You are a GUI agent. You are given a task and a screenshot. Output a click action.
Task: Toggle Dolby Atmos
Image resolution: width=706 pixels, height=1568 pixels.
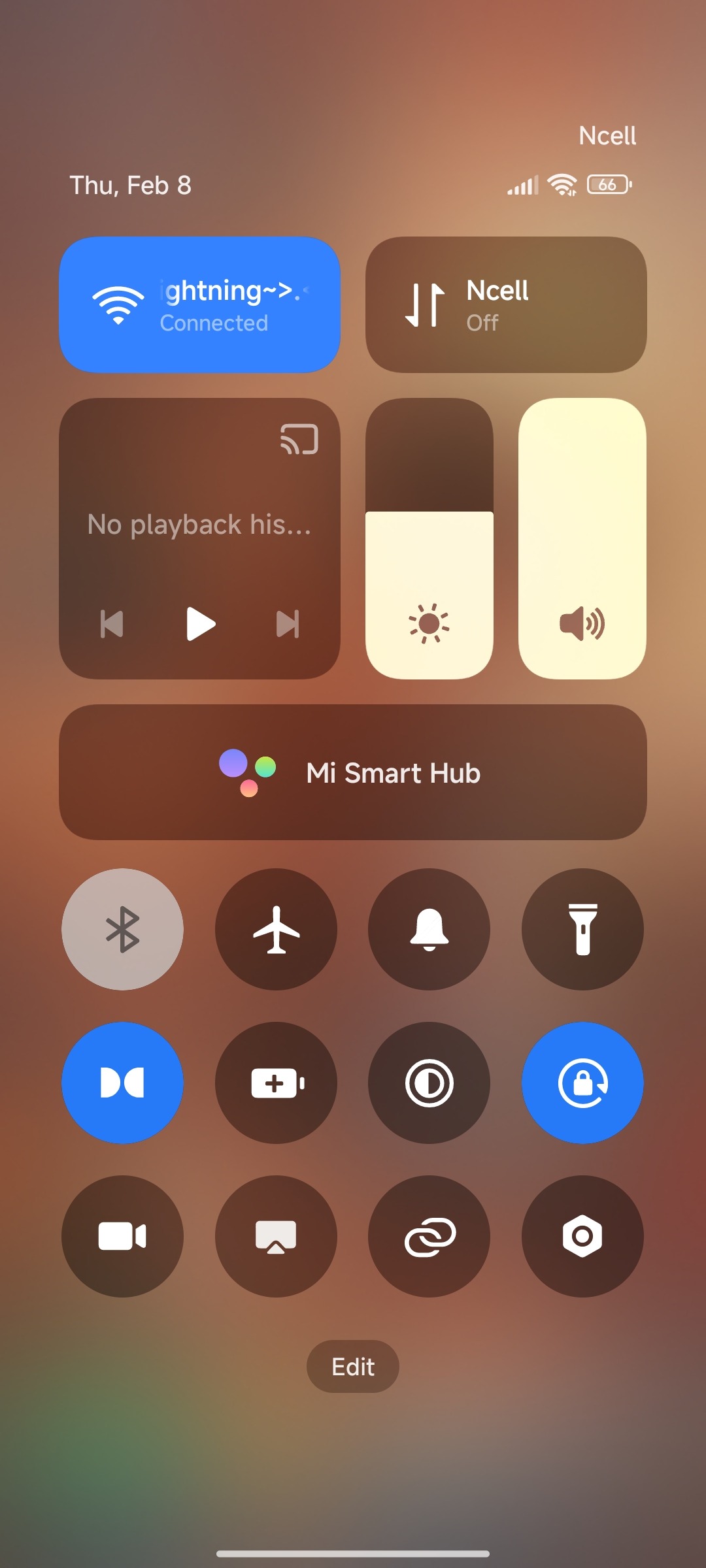point(122,1083)
